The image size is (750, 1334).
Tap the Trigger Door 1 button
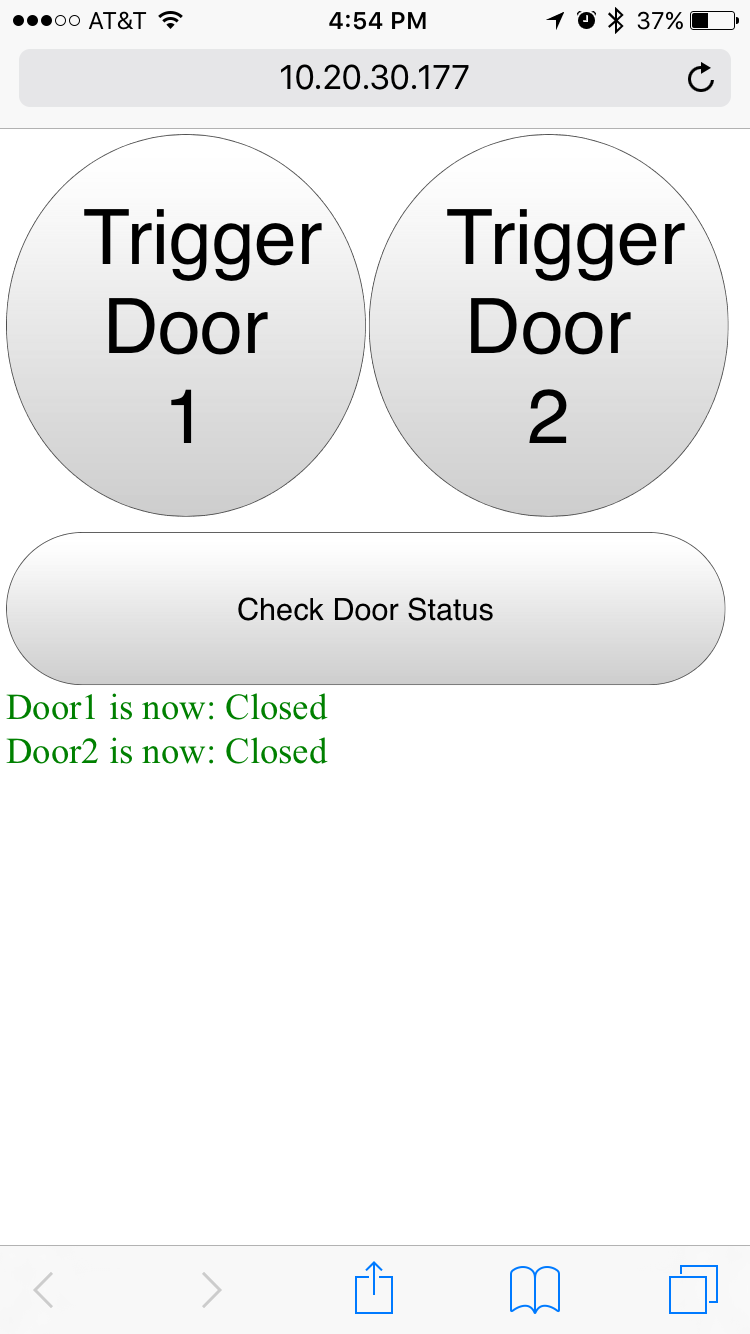(x=186, y=325)
